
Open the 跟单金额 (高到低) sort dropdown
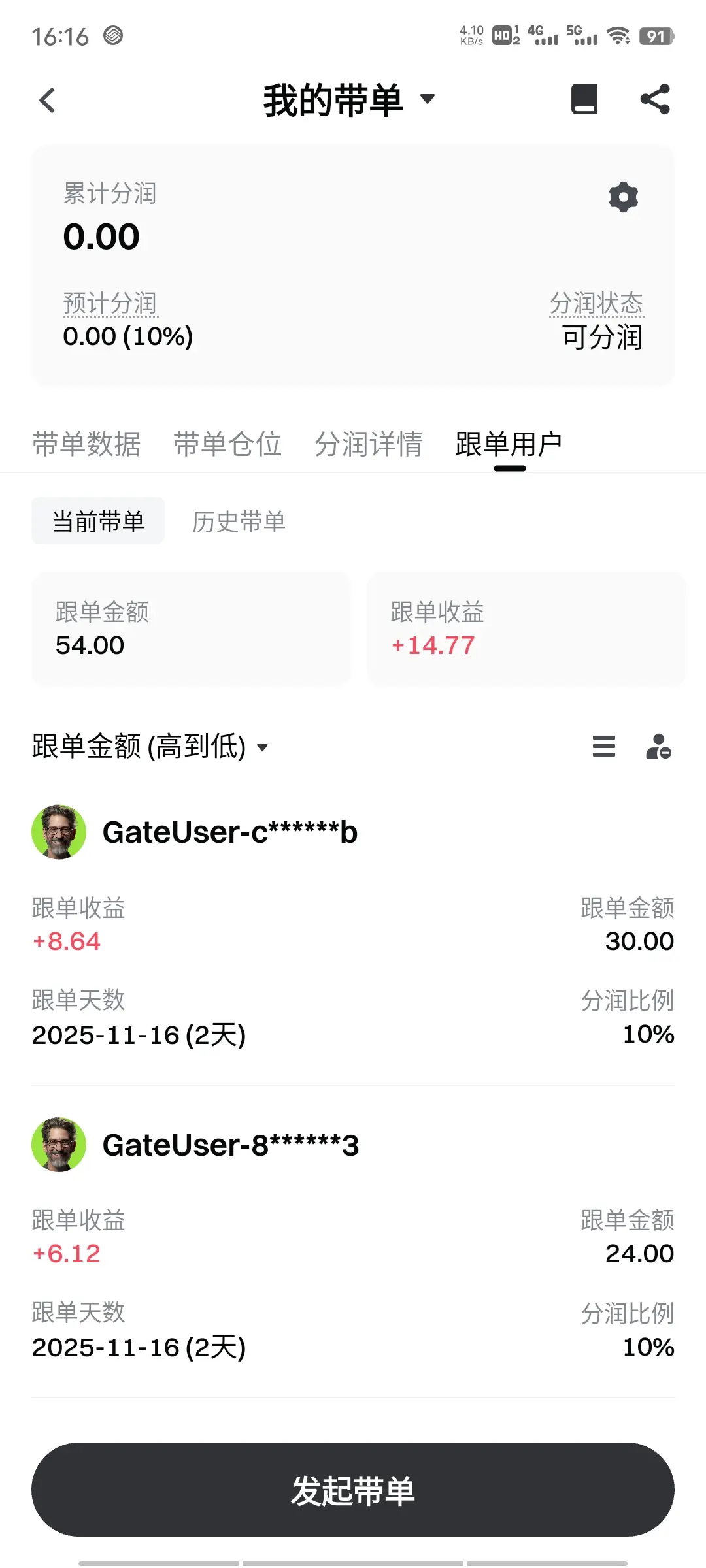pos(150,746)
